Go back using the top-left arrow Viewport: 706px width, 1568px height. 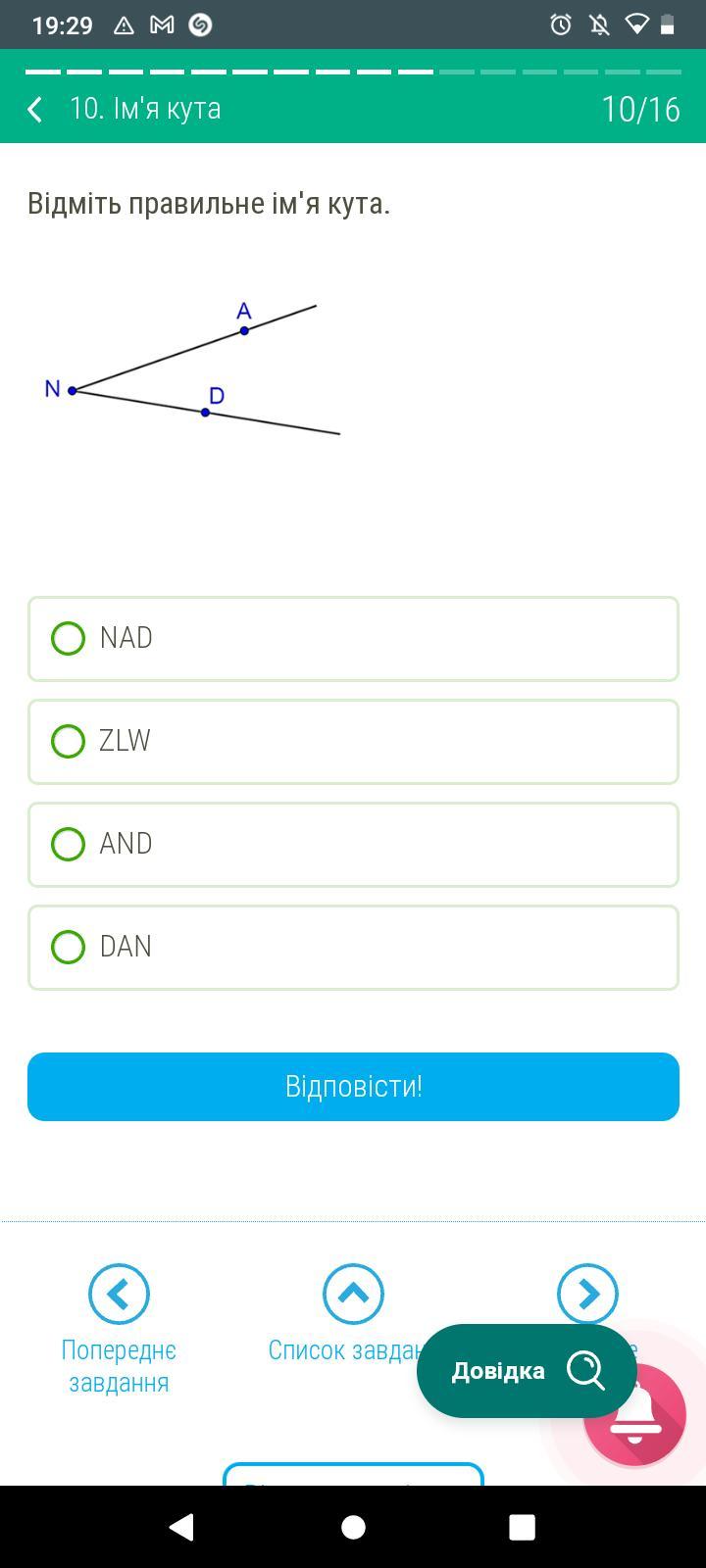35,109
